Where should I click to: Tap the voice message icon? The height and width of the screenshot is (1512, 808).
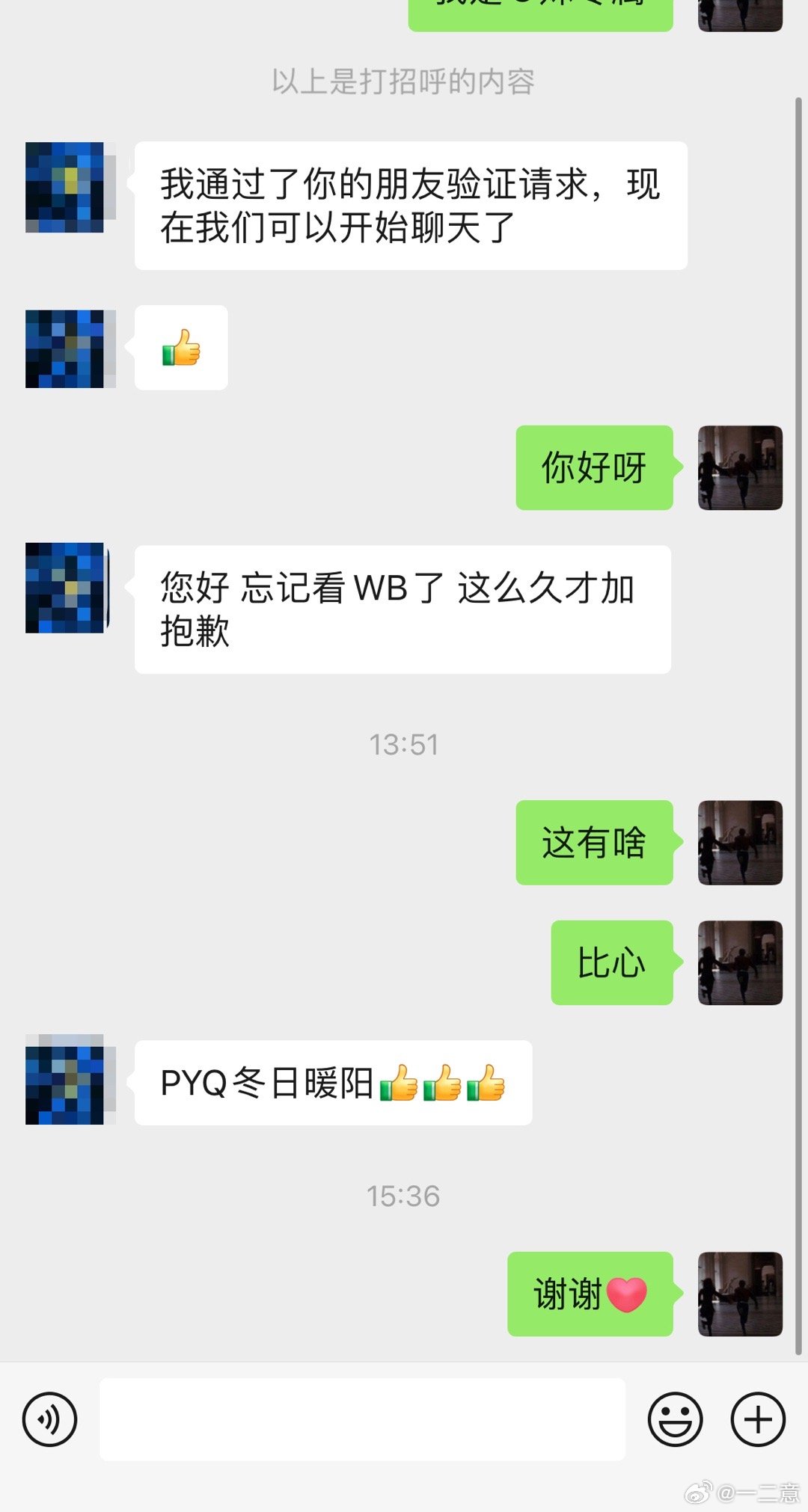point(49,1419)
